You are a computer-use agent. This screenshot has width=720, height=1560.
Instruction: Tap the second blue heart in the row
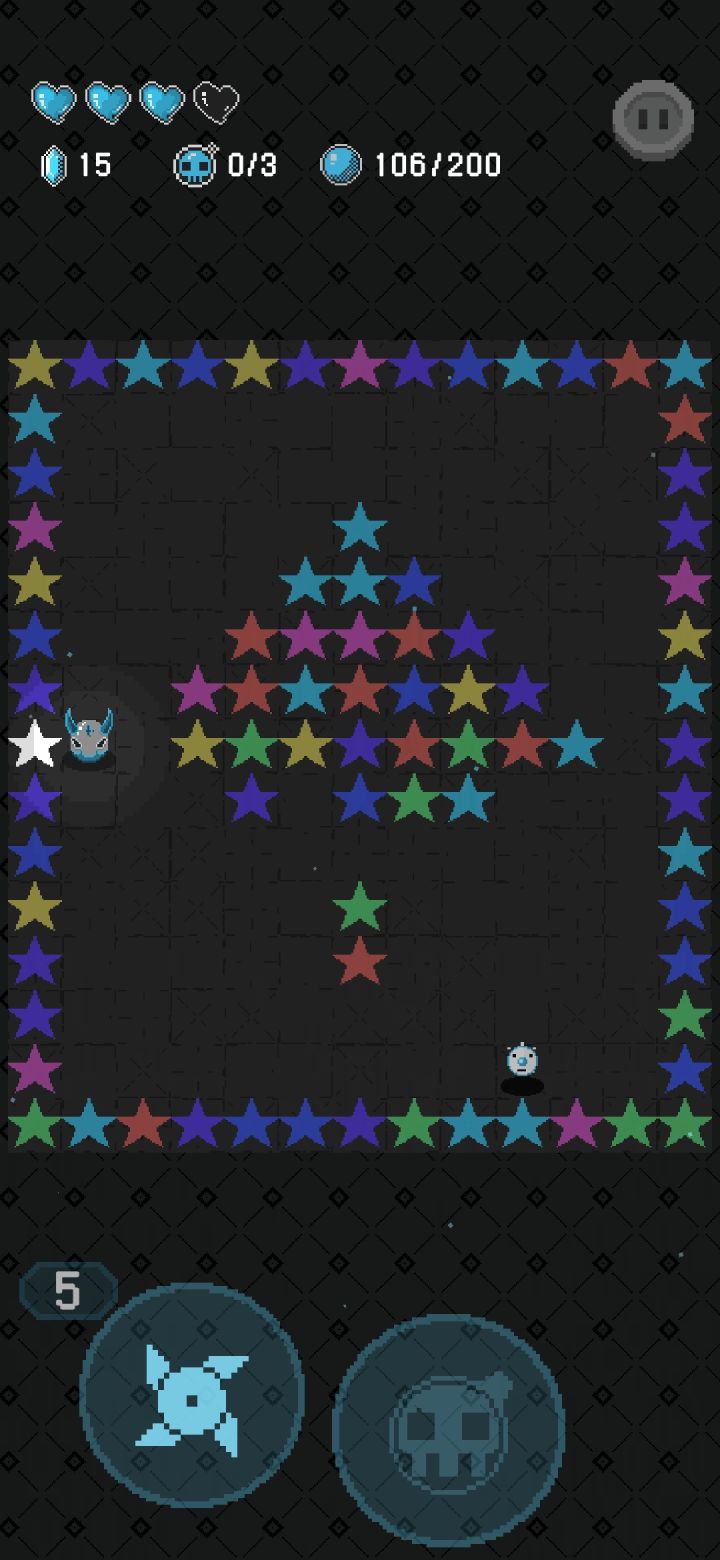tap(108, 100)
